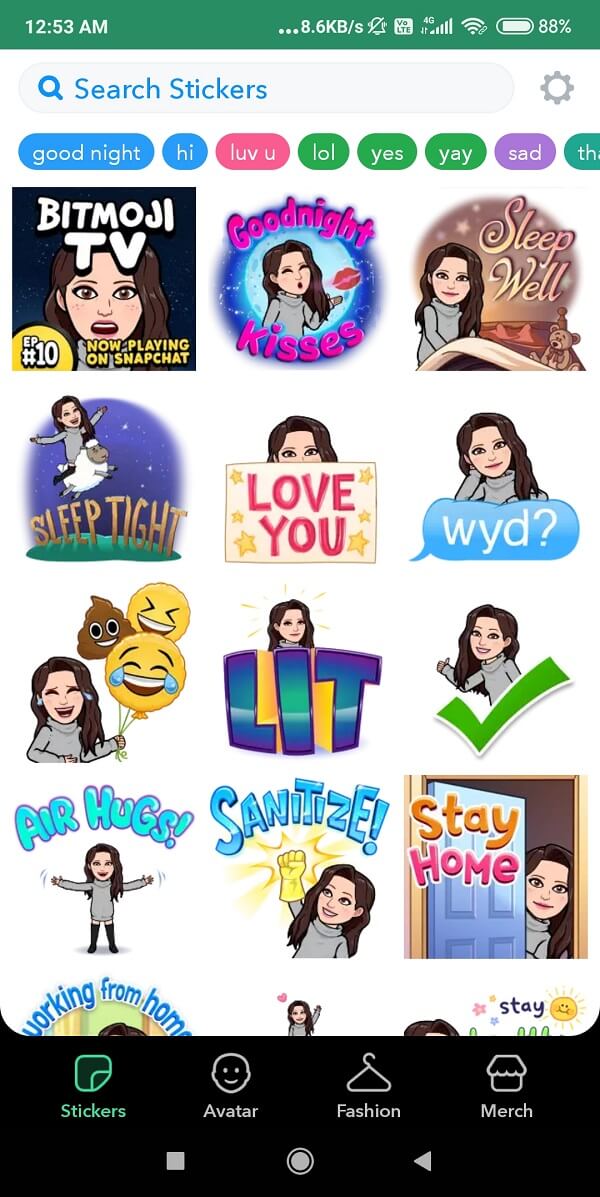
Task: Select the good night chip
Action: click(x=86, y=153)
